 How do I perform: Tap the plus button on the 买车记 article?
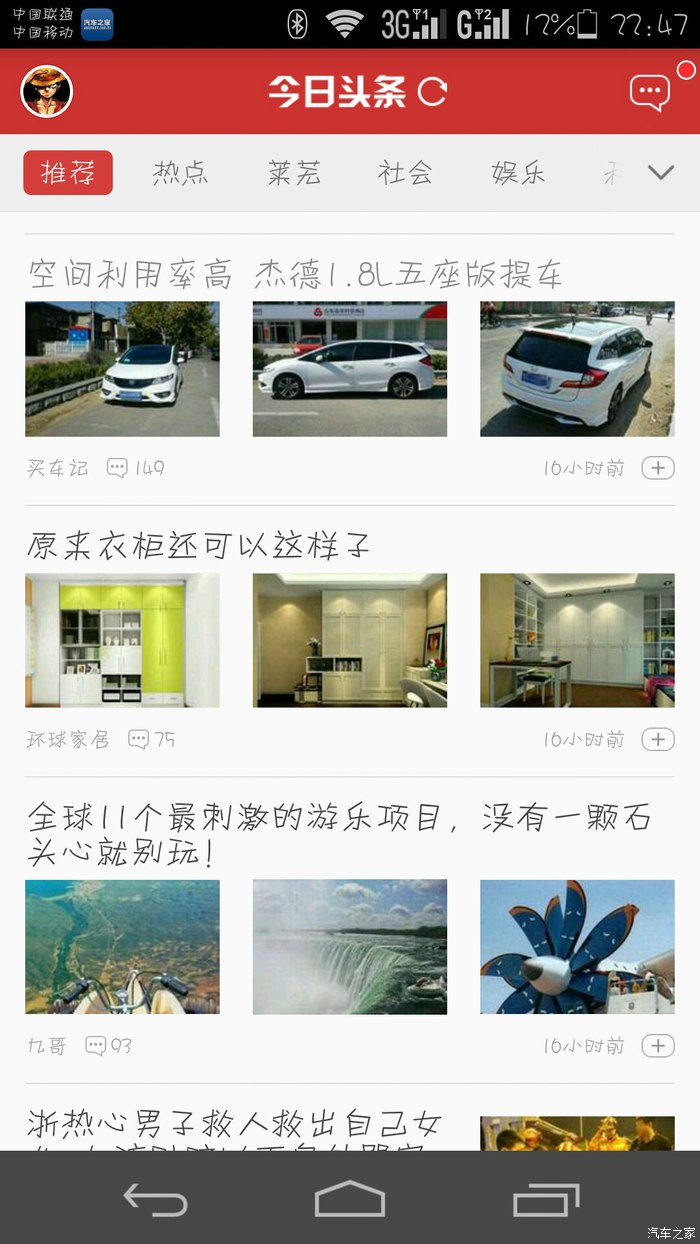pyautogui.click(x=658, y=468)
